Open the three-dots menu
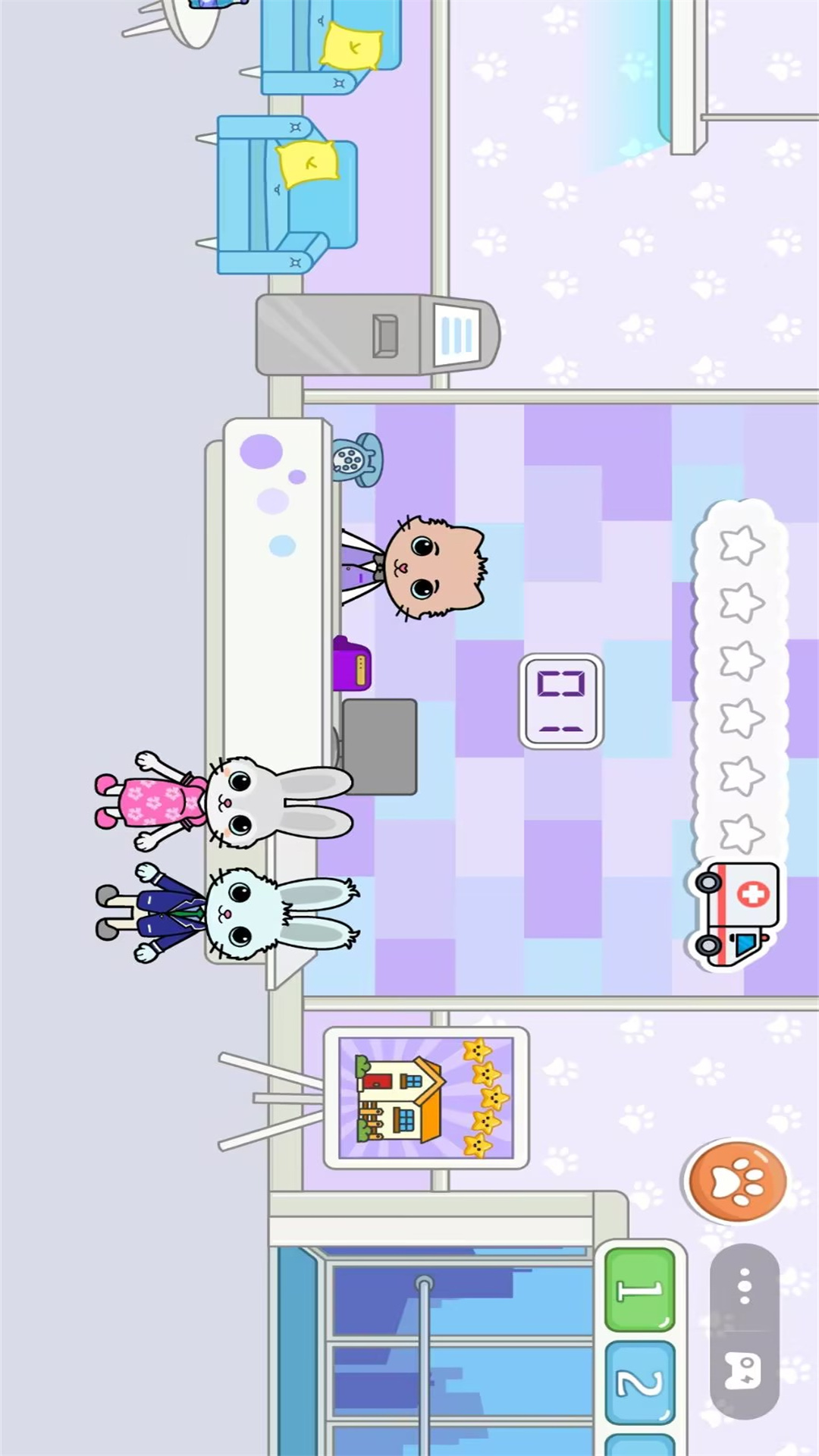This screenshot has height=1456, width=819. (x=745, y=1286)
